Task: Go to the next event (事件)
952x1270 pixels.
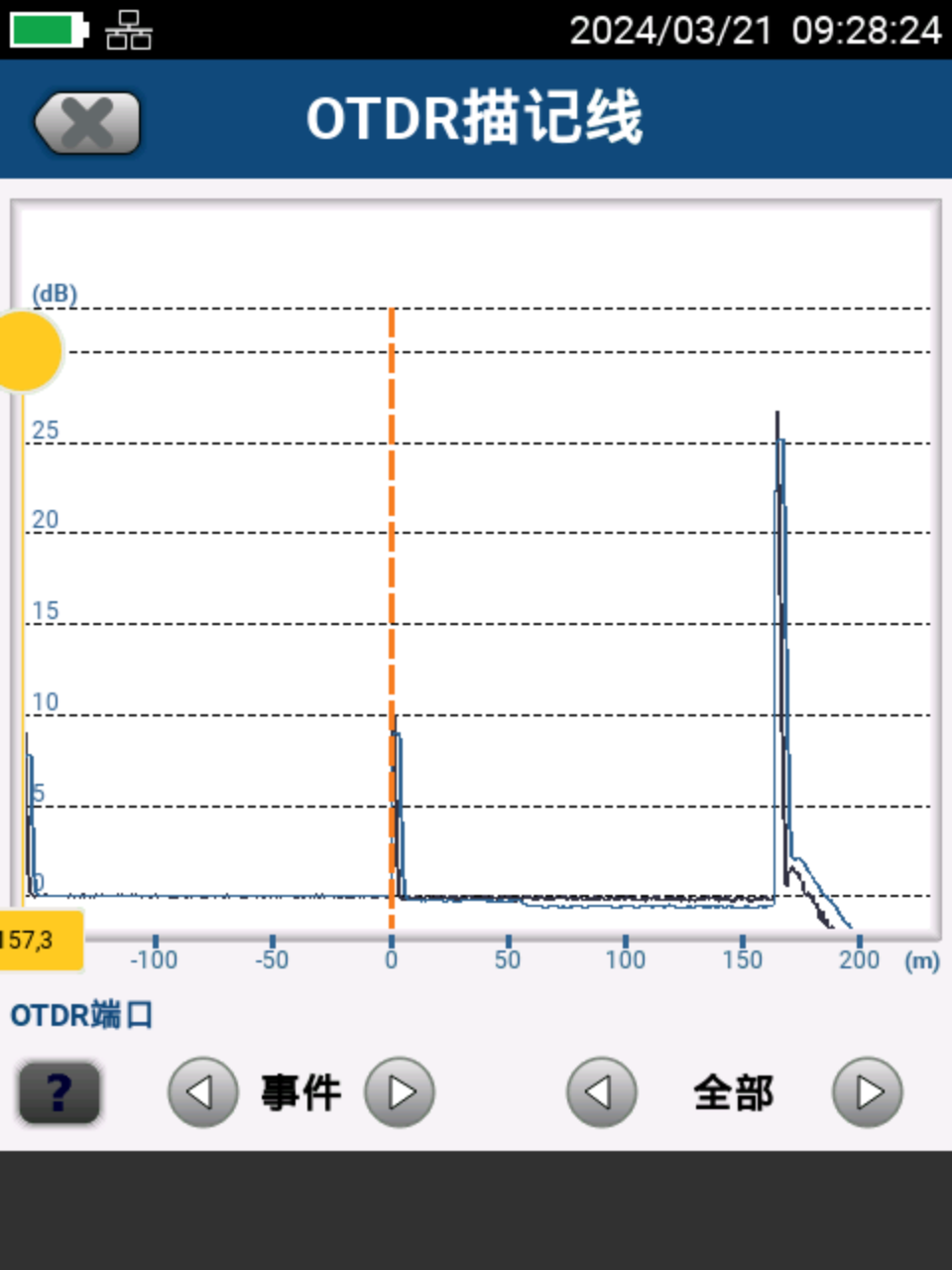Action: click(400, 1092)
